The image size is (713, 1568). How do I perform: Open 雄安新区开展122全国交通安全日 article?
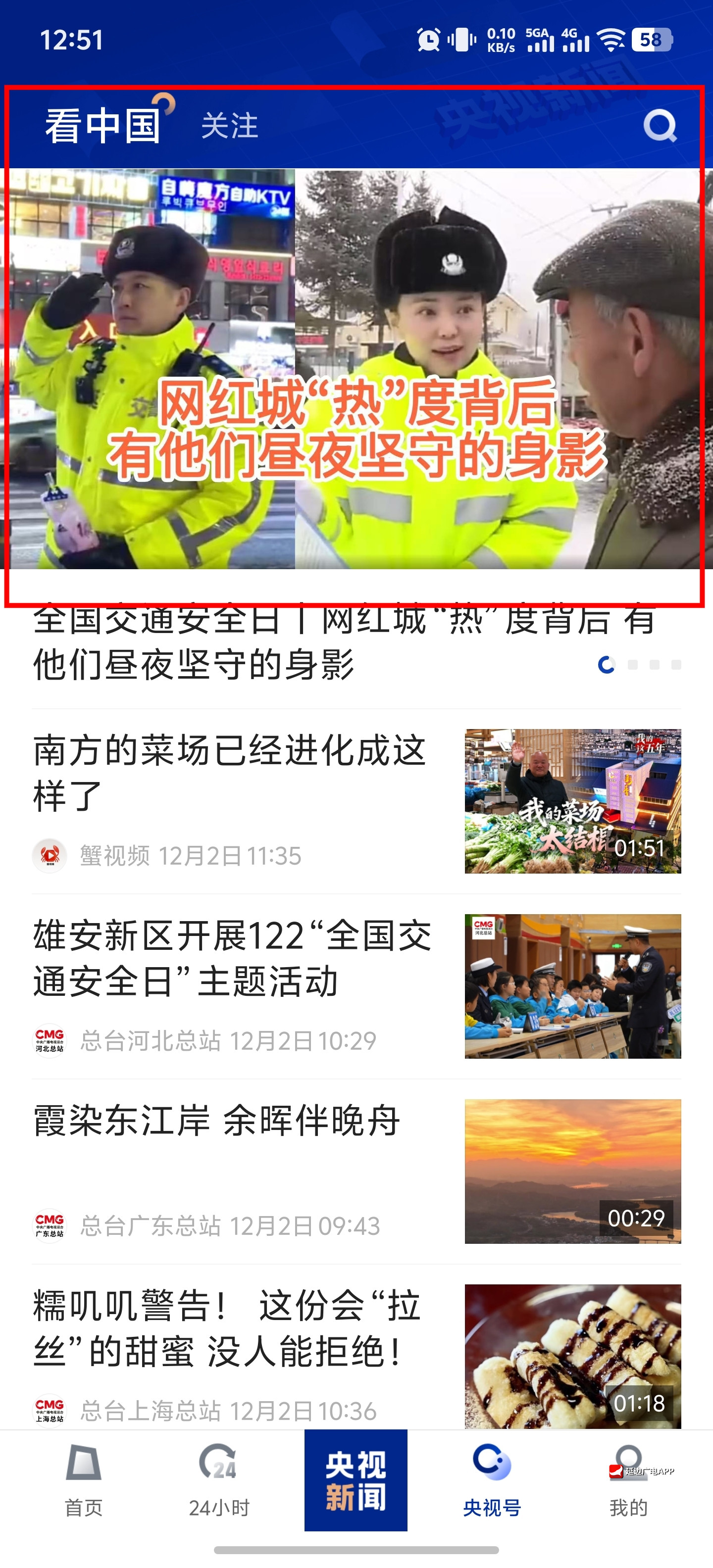pos(231,958)
